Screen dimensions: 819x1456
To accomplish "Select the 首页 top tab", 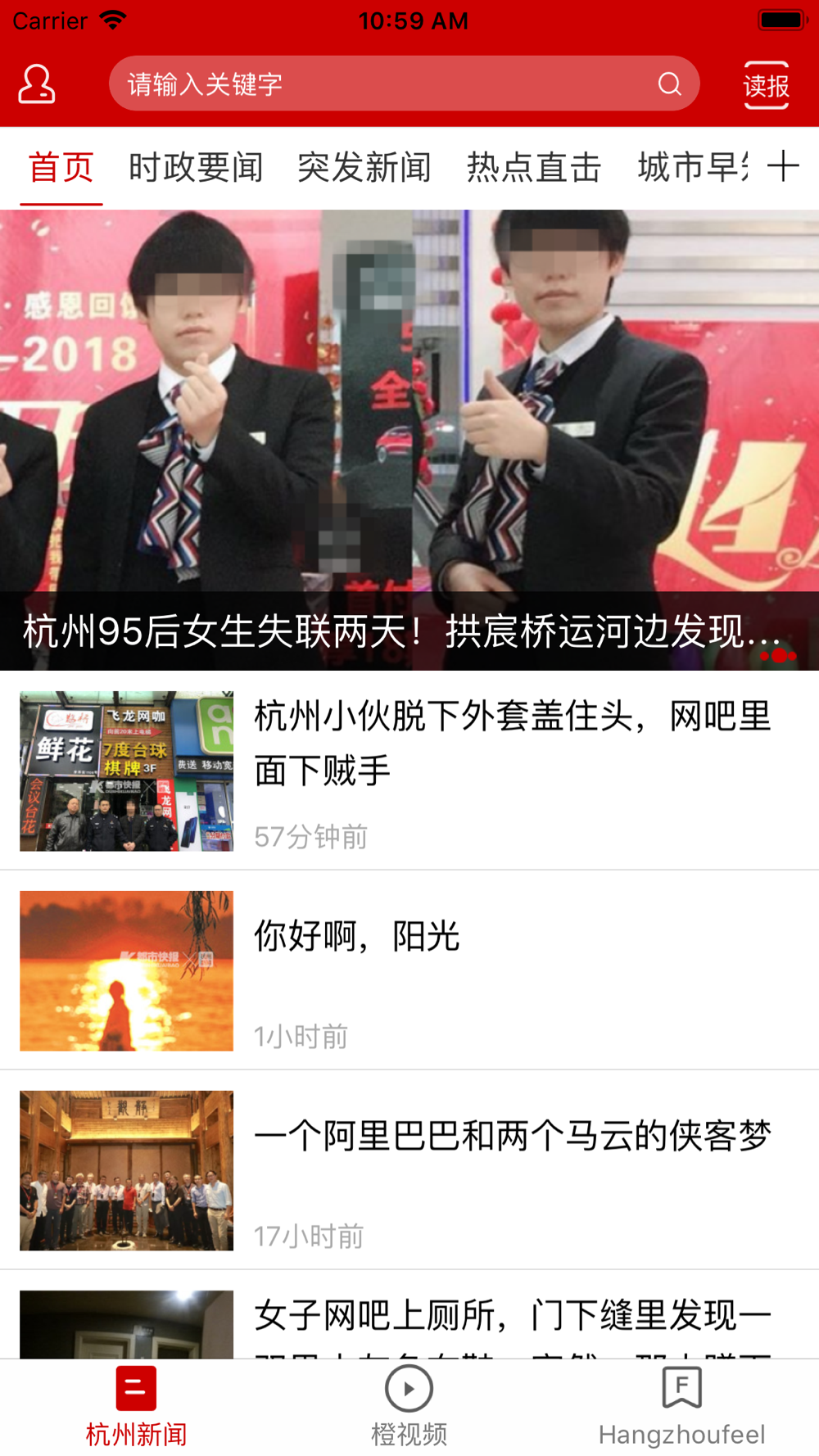I will pyautogui.click(x=61, y=168).
